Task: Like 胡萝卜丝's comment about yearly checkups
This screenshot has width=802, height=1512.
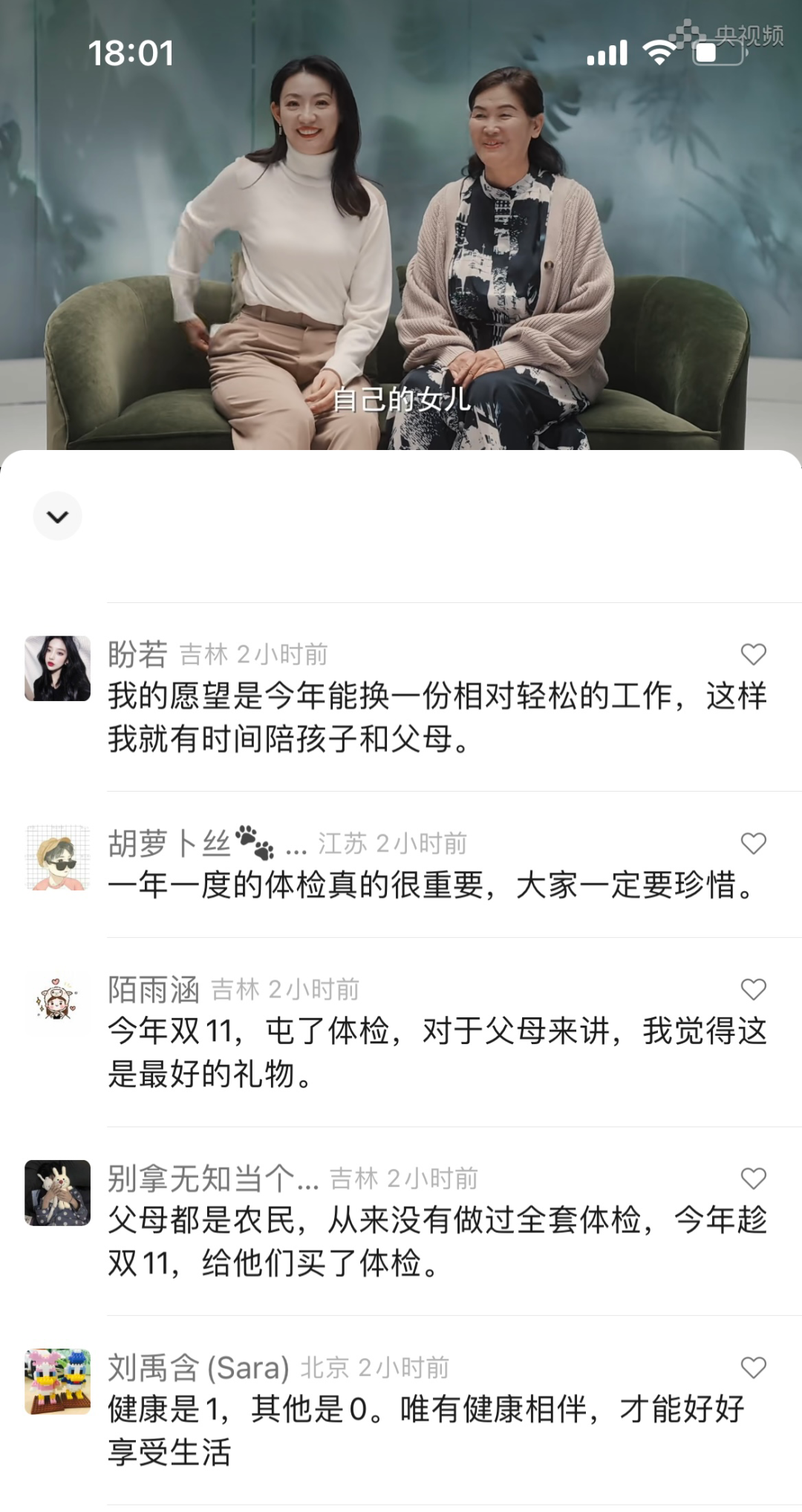Action: pos(753,844)
